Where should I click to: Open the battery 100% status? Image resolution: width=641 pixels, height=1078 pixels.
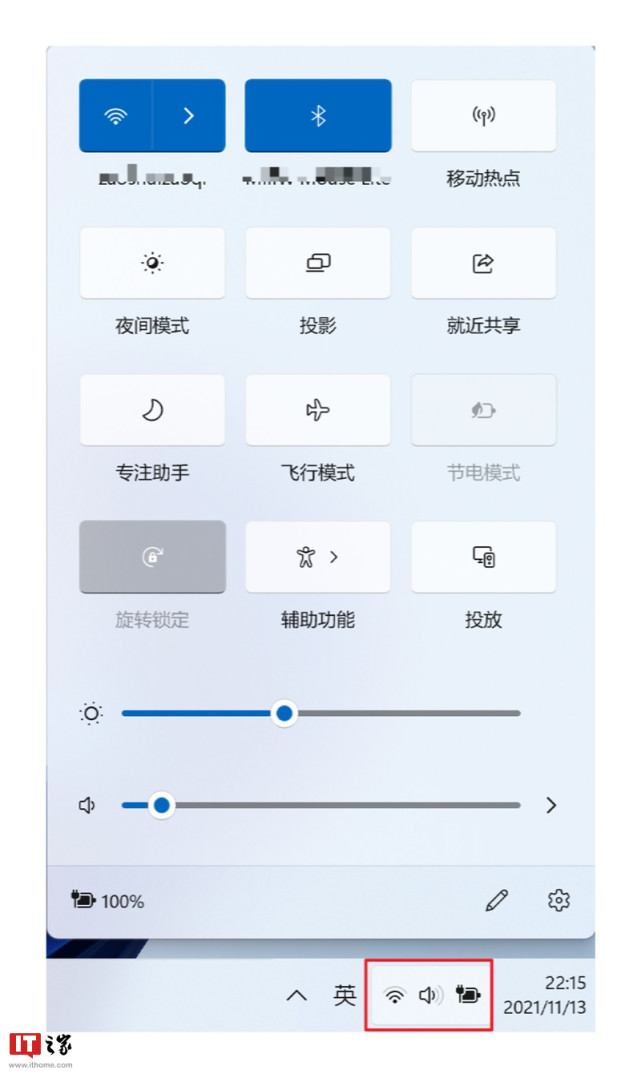coord(108,901)
